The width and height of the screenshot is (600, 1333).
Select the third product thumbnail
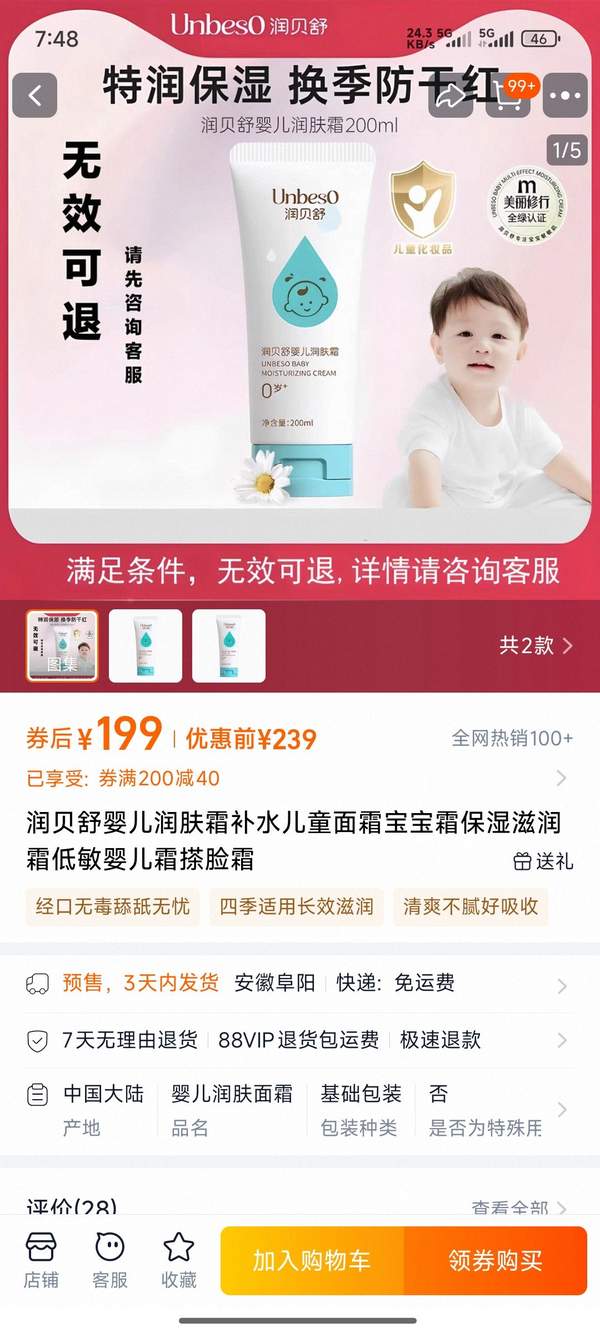[x=229, y=646]
